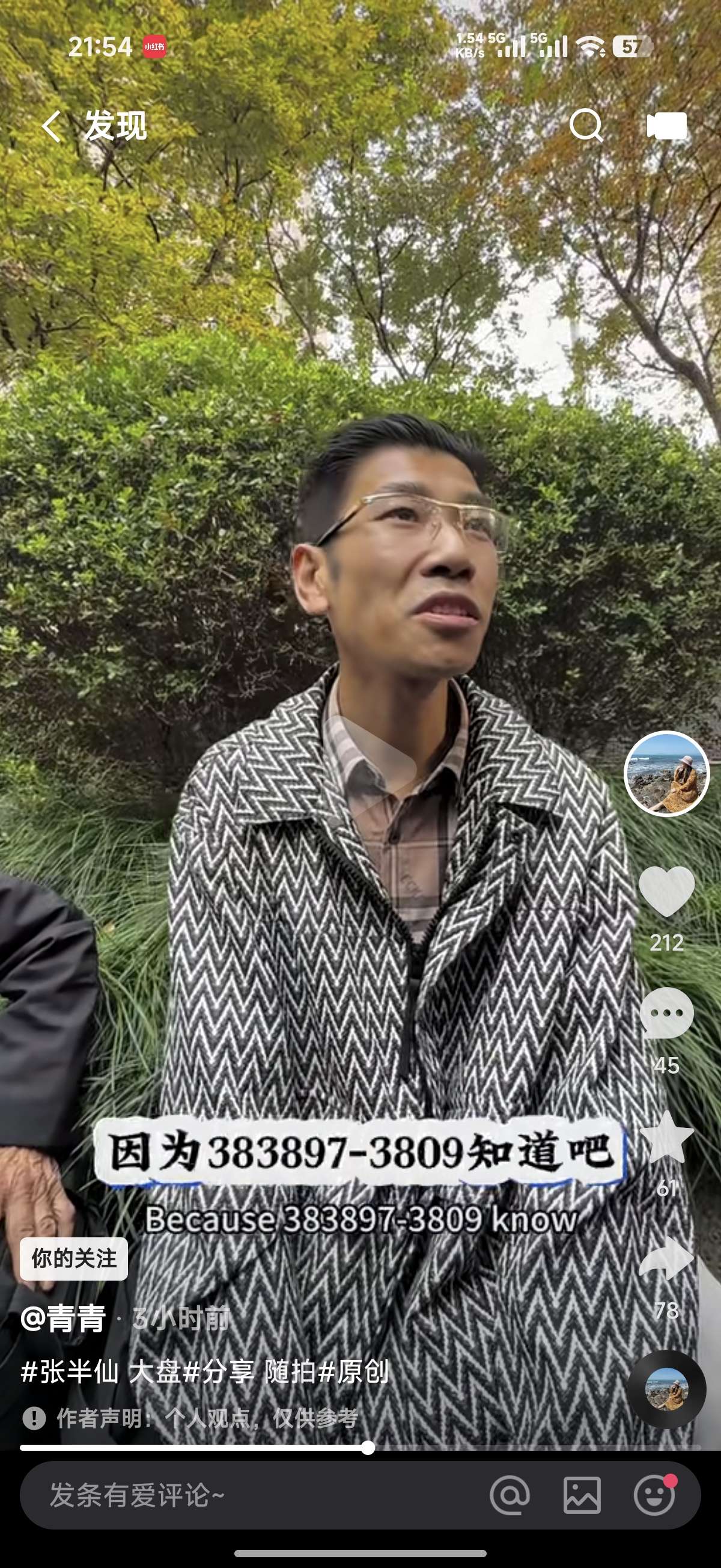Mention someone with the @ icon
Viewport: 721px width, 1568px height.
coord(510,1496)
